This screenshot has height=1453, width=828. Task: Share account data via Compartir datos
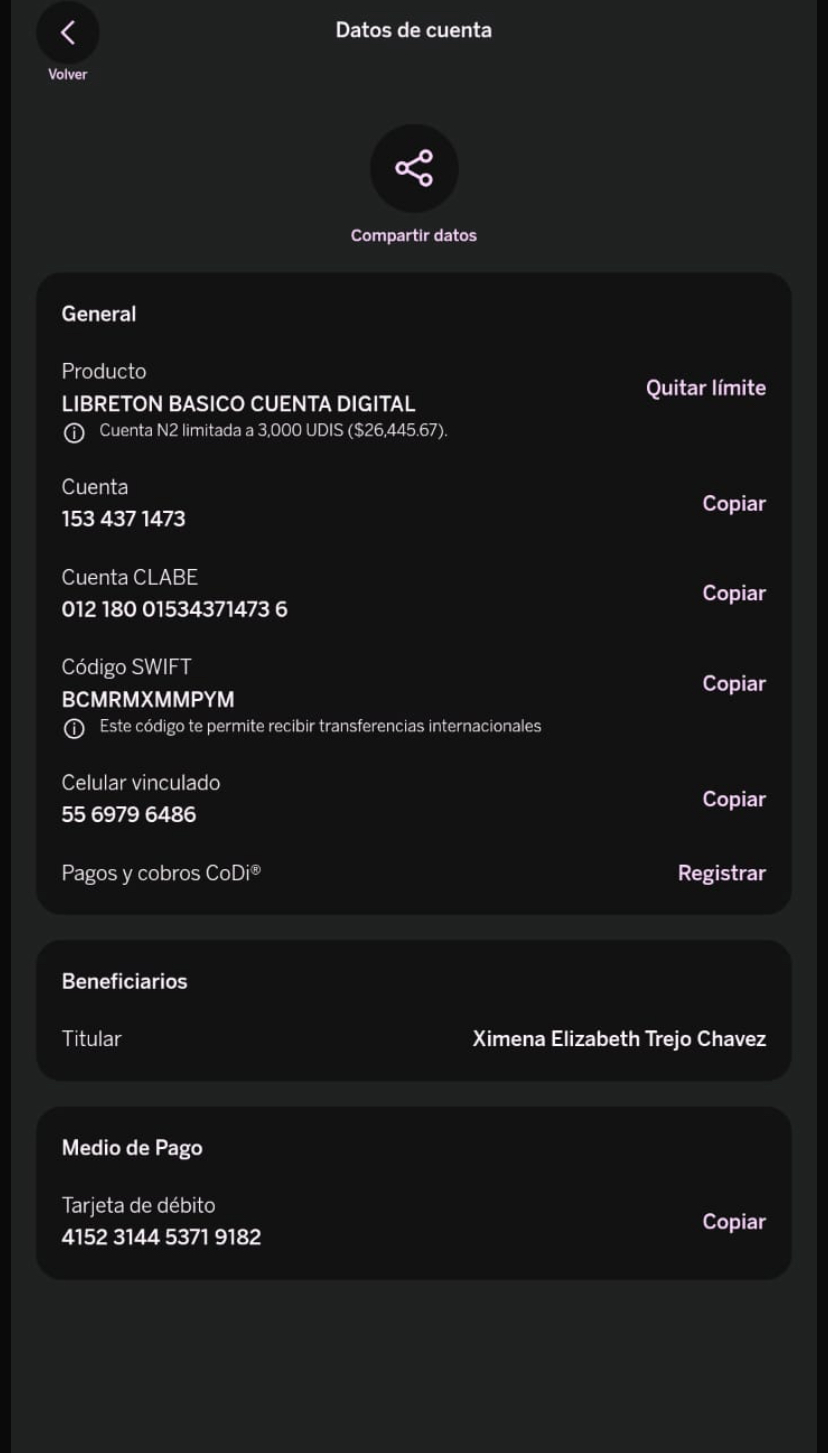[x=414, y=168]
